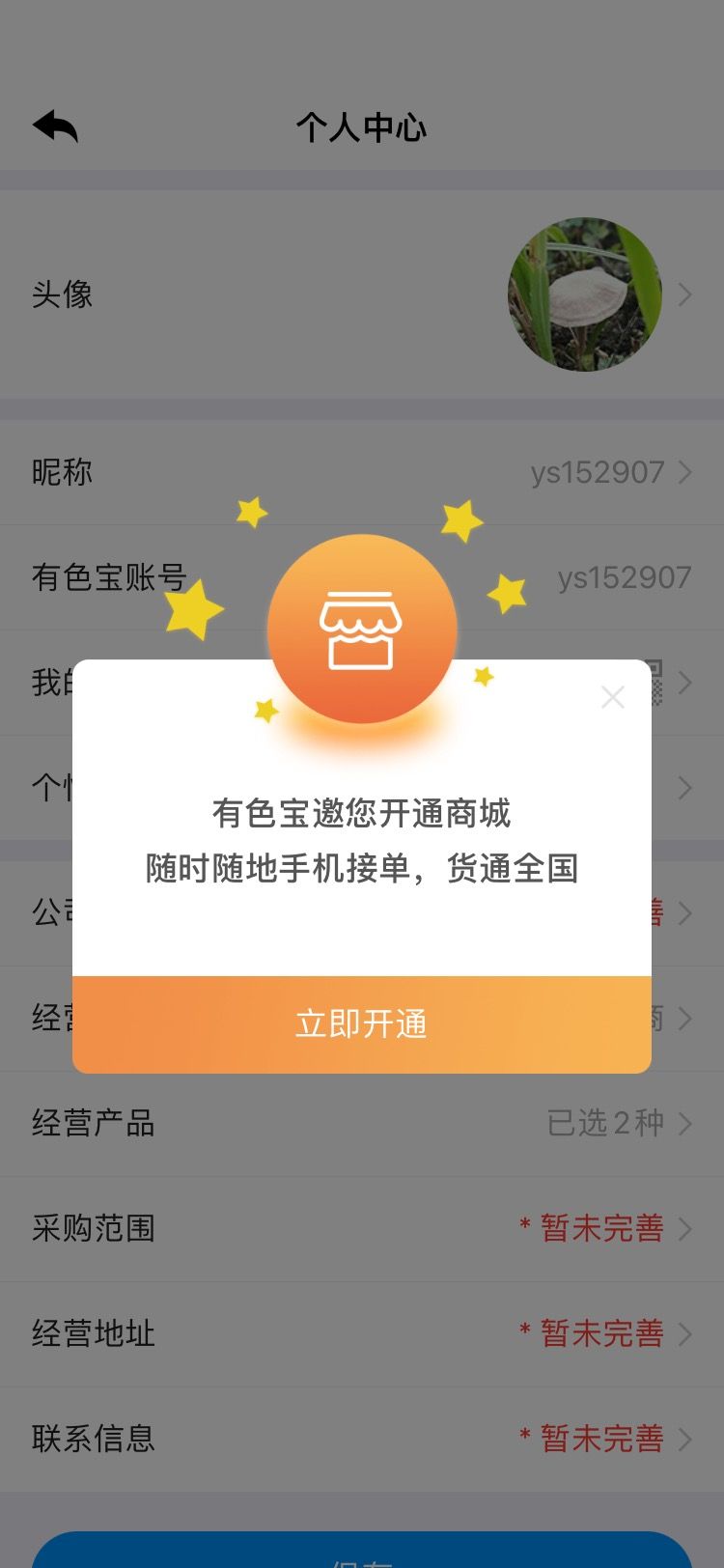Viewport: 724px width, 1568px height.
Task: Edit the 昵称 nickname row
Action: click(362, 472)
